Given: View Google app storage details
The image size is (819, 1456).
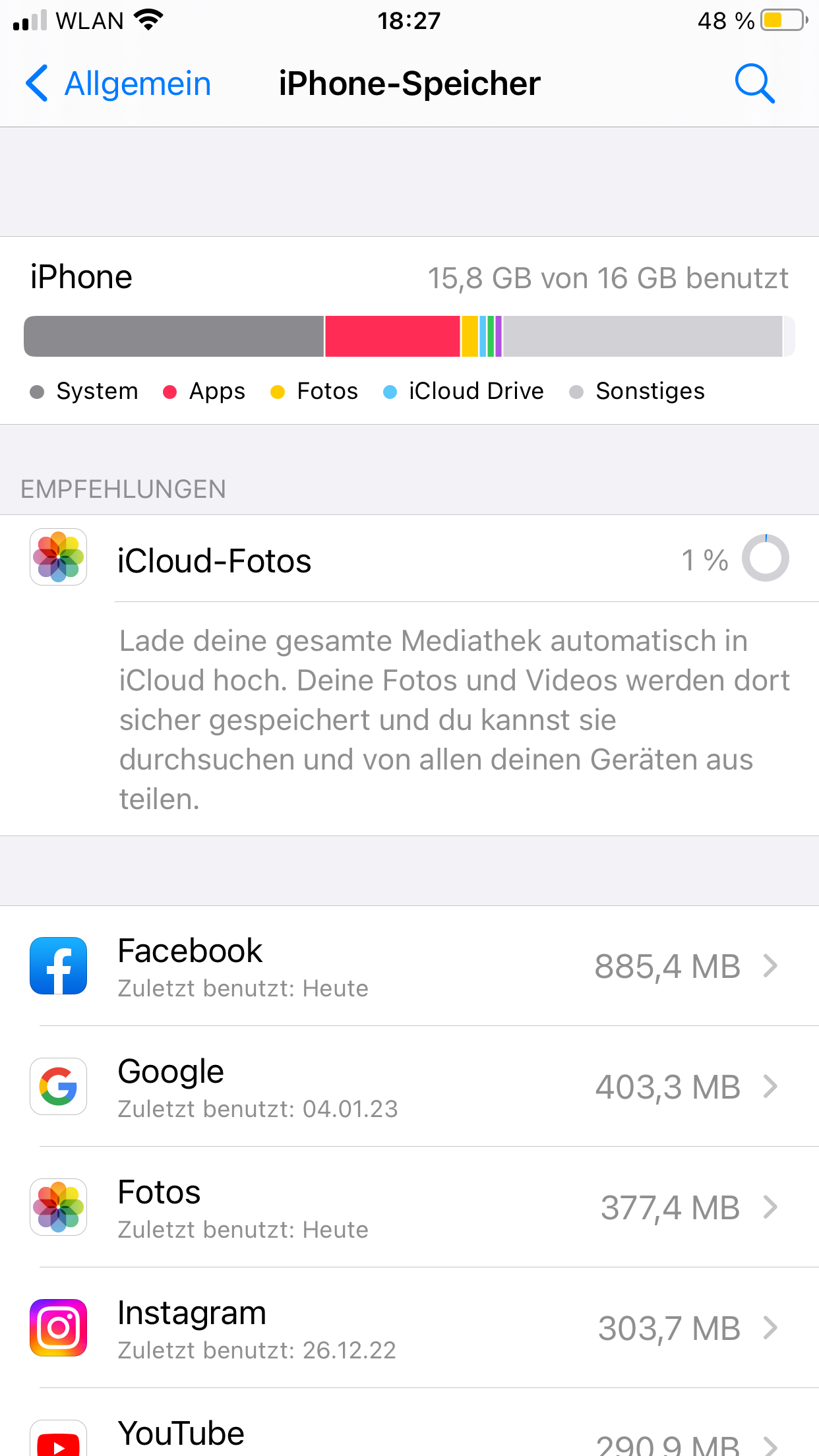Looking at the screenshot, I should tap(409, 1086).
